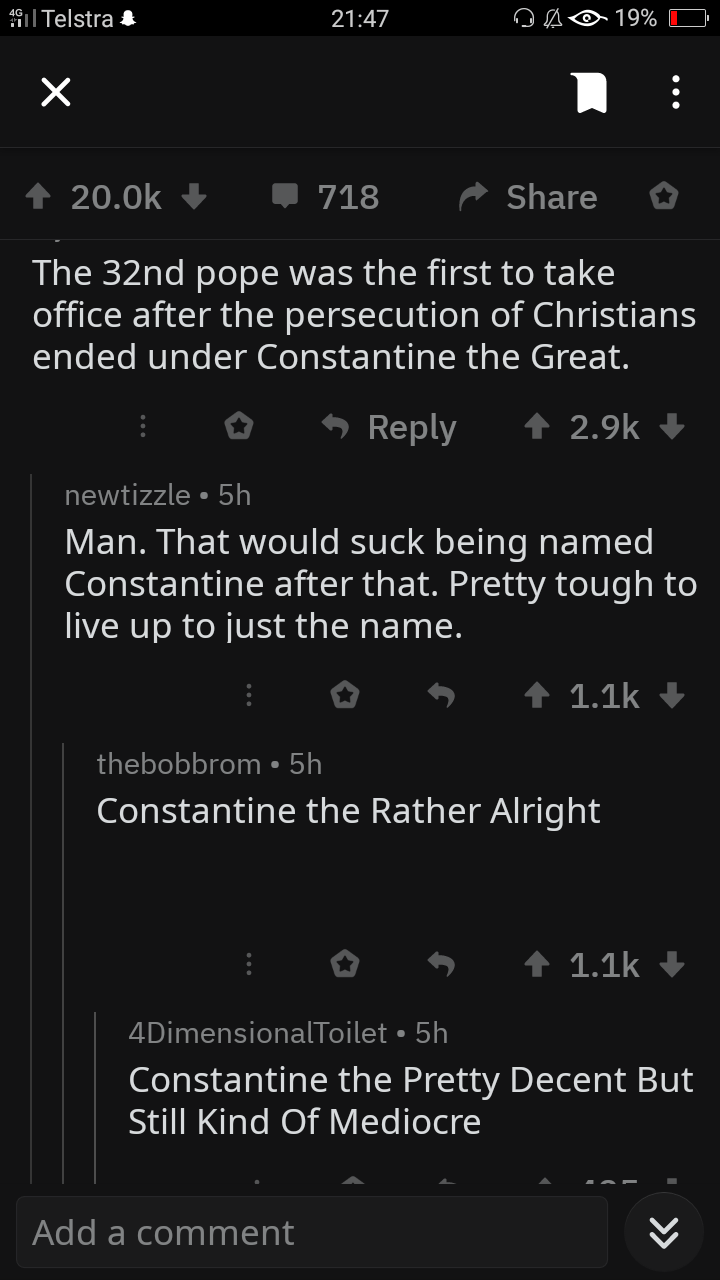Downvote the 2.9k comment

coord(672,427)
